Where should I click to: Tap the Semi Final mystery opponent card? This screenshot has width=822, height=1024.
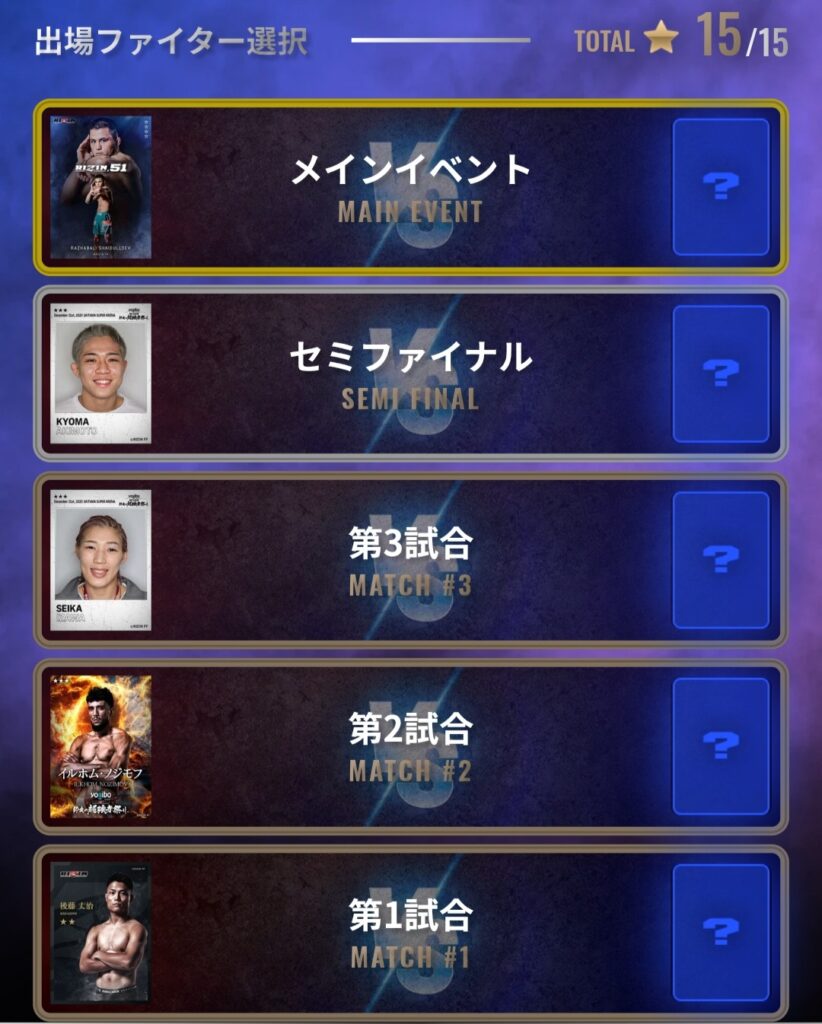click(720, 373)
